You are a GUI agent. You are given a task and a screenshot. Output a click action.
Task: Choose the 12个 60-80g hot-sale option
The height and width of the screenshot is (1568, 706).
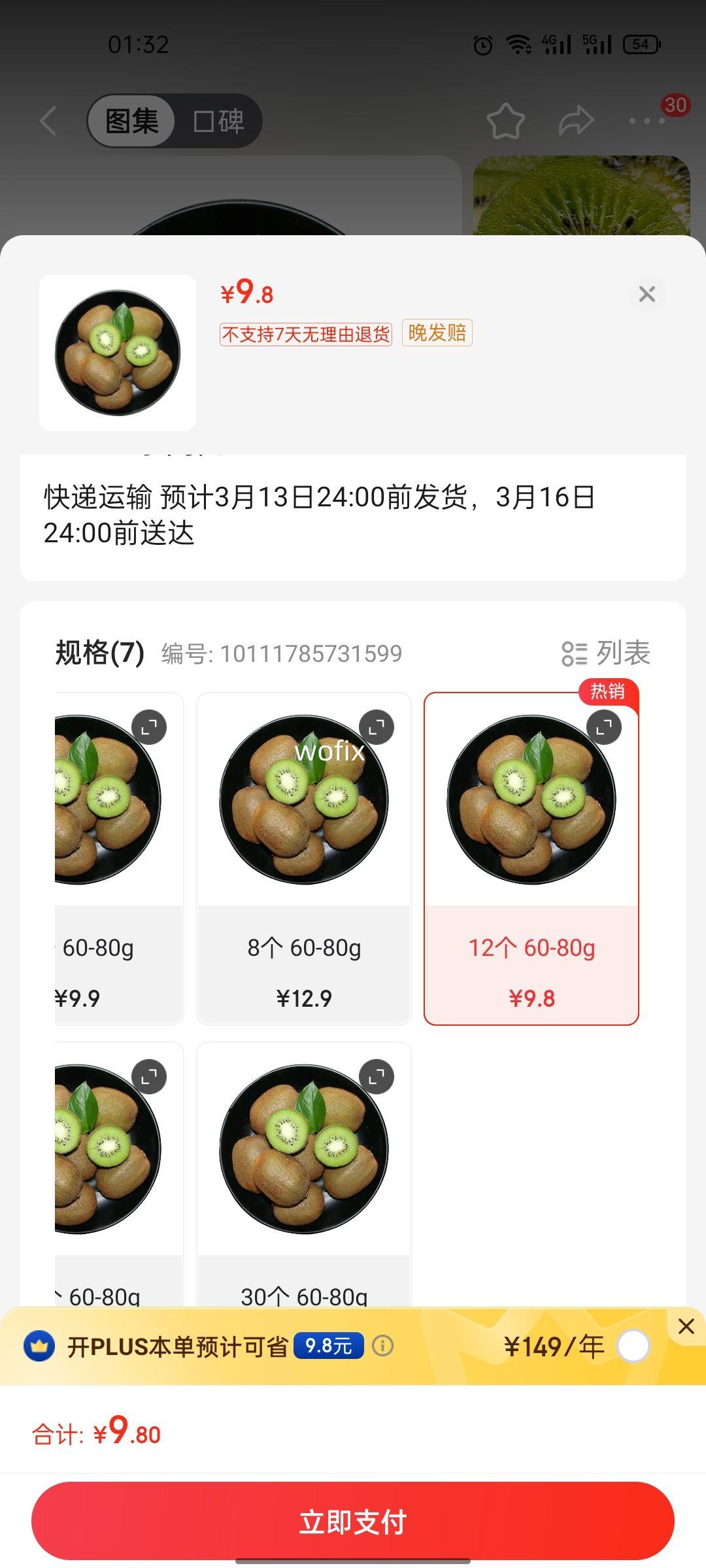pyautogui.click(x=531, y=947)
